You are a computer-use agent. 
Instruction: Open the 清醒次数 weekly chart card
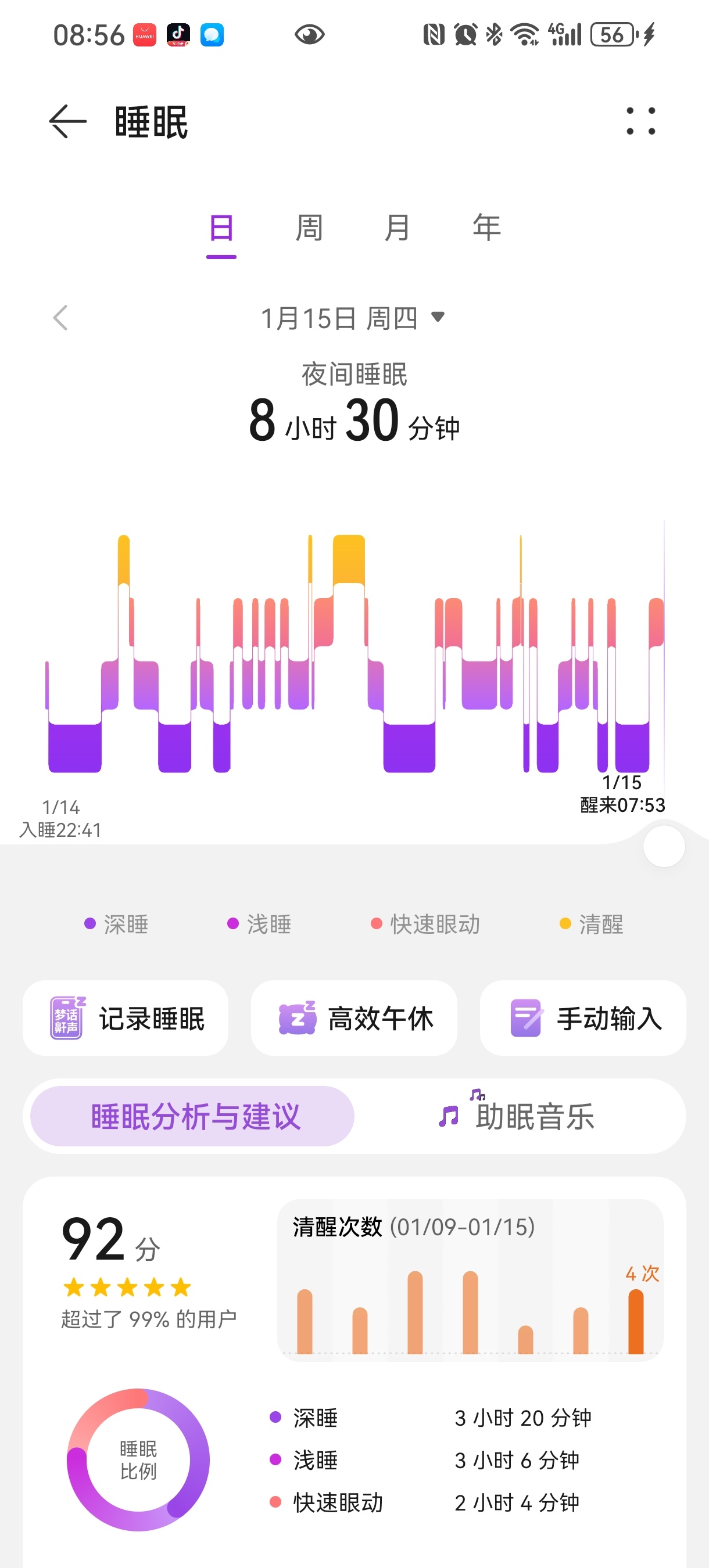pyautogui.click(x=470, y=1279)
